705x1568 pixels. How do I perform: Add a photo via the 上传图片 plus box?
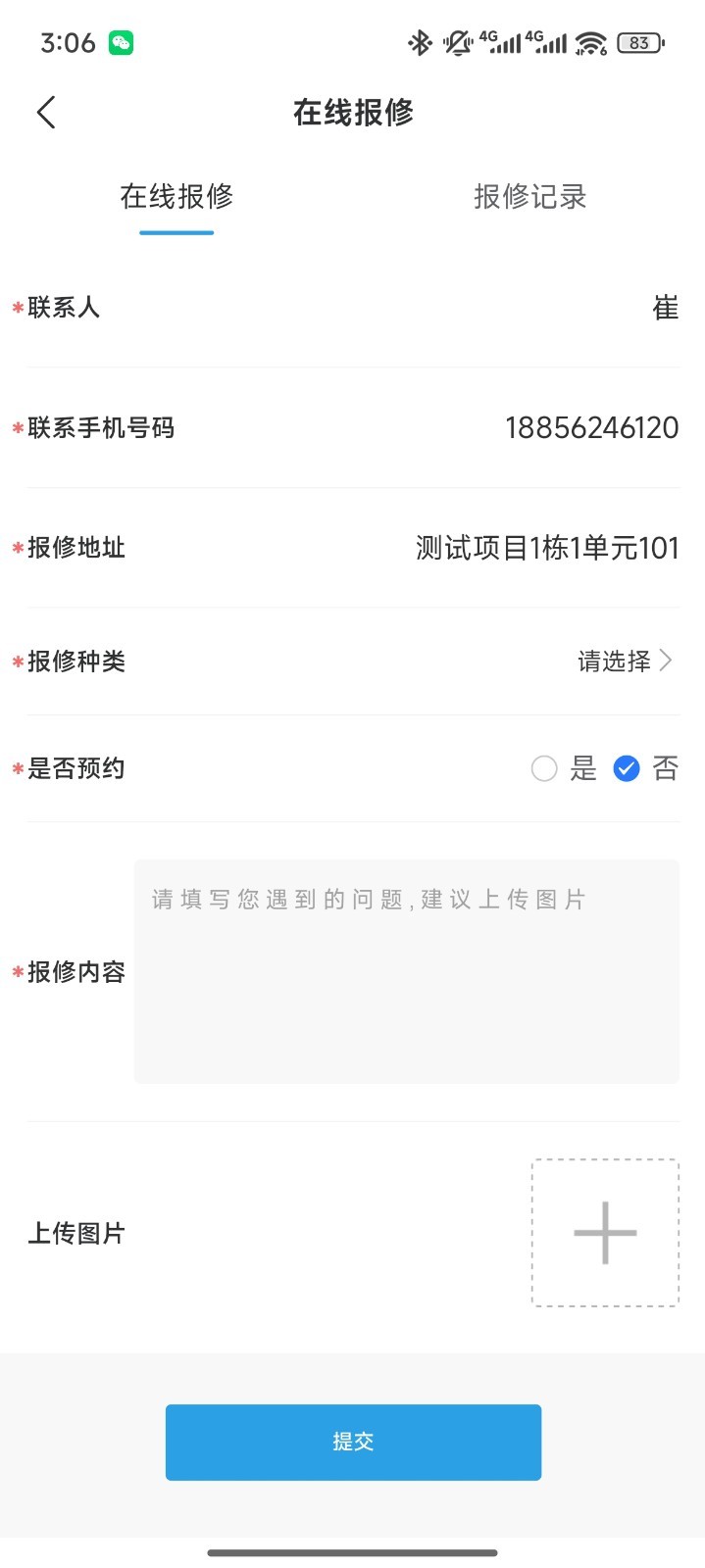tap(605, 1233)
